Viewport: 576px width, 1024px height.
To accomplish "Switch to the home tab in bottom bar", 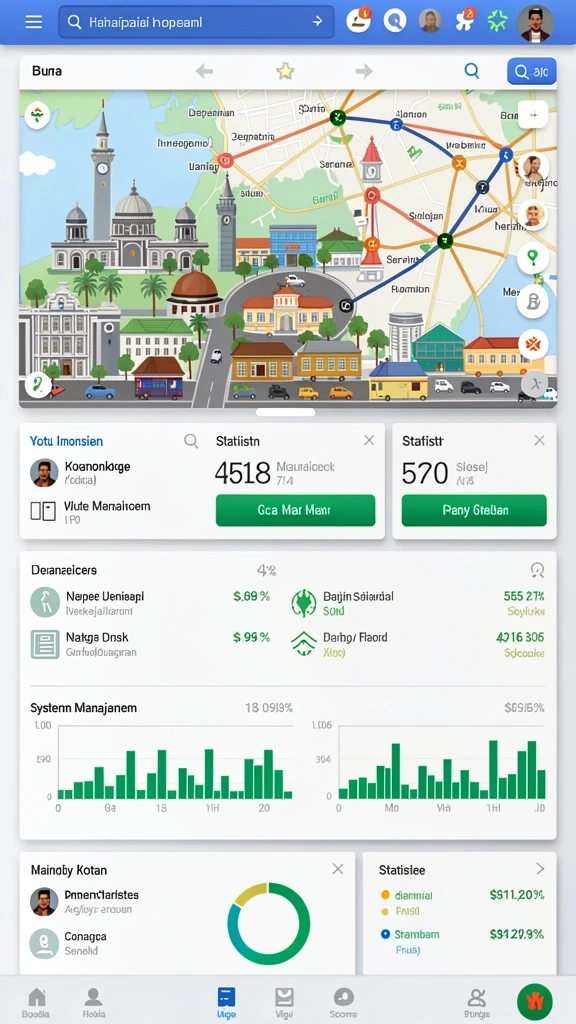I will click(x=36, y=1002).
